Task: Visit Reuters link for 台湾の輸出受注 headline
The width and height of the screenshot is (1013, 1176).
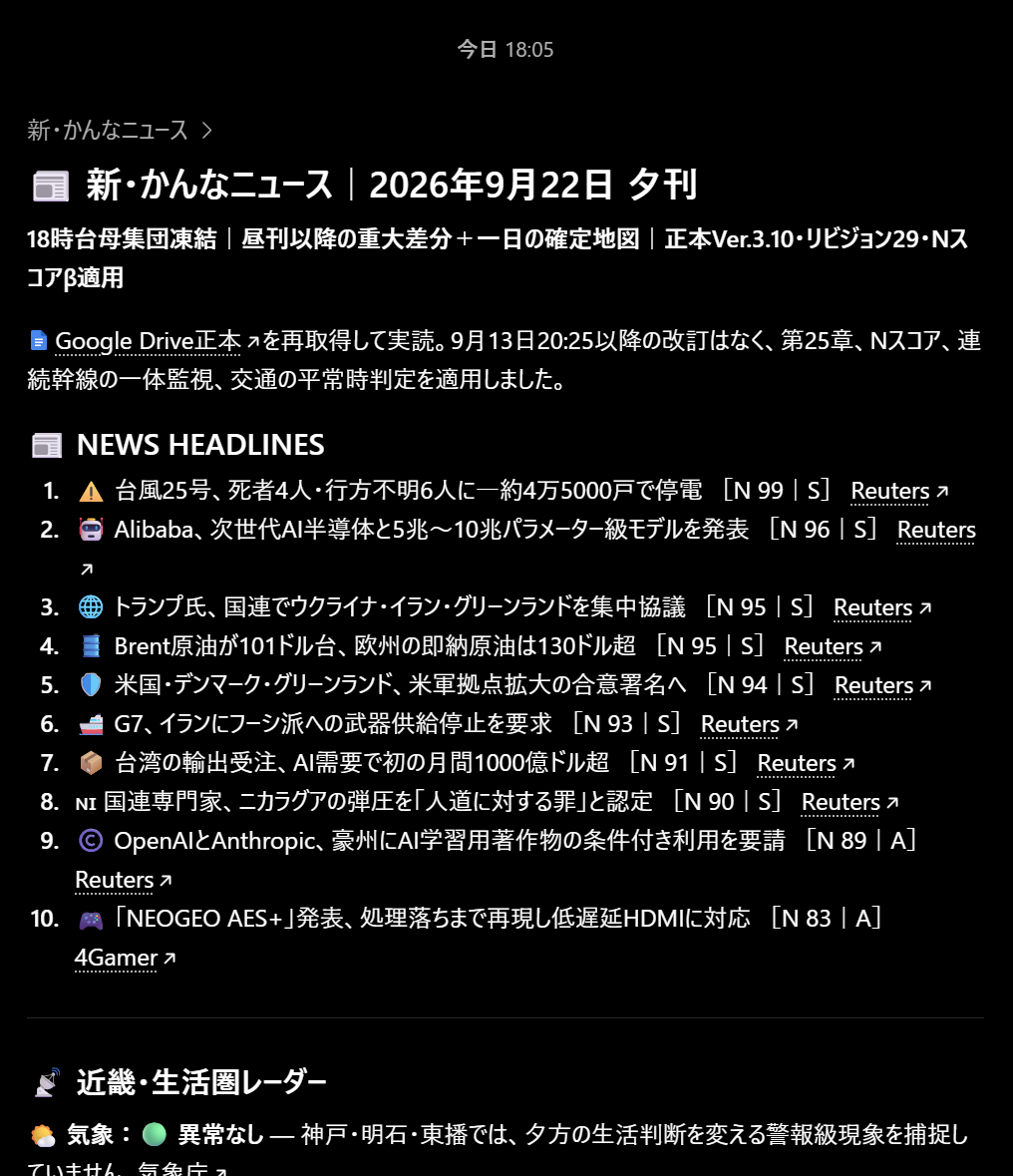Action: coord(806,764)
